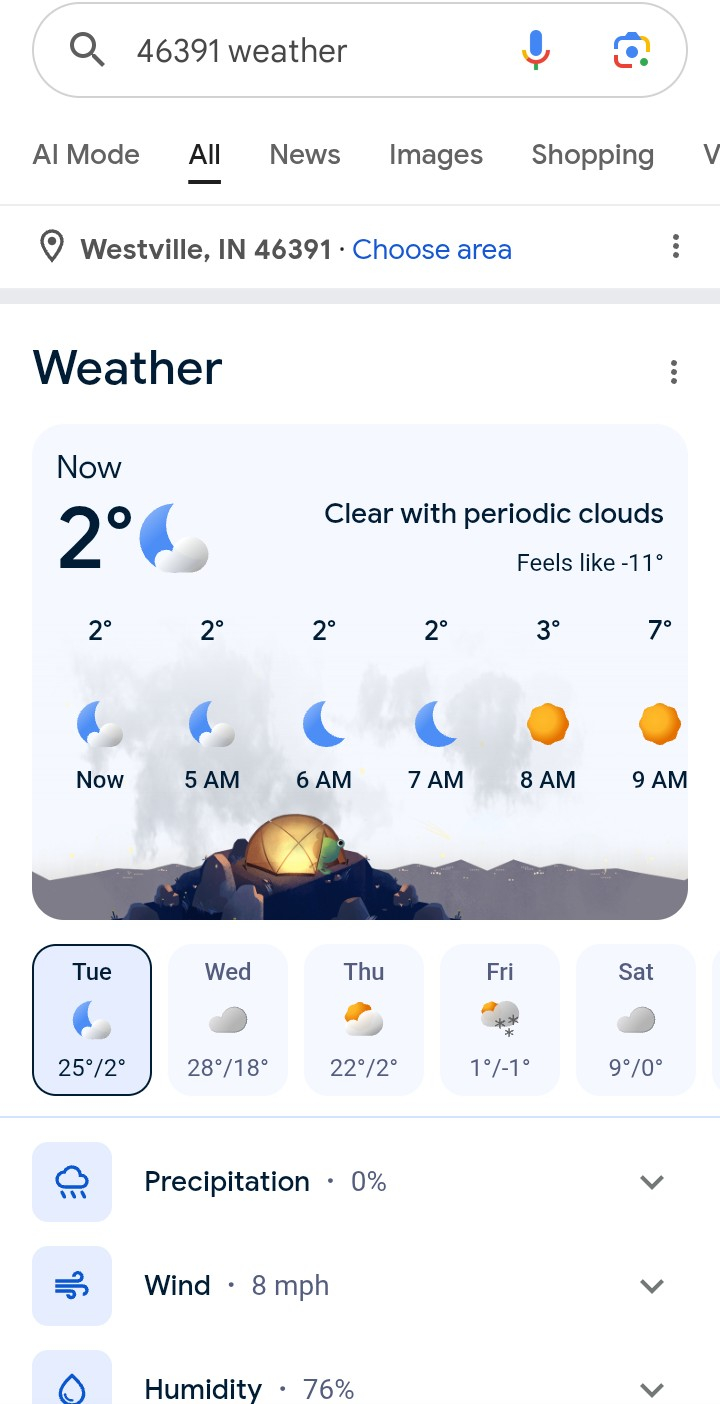
Task: Open location options menu beside Westville
Action: pyautogui.click(x=676, y=246)
